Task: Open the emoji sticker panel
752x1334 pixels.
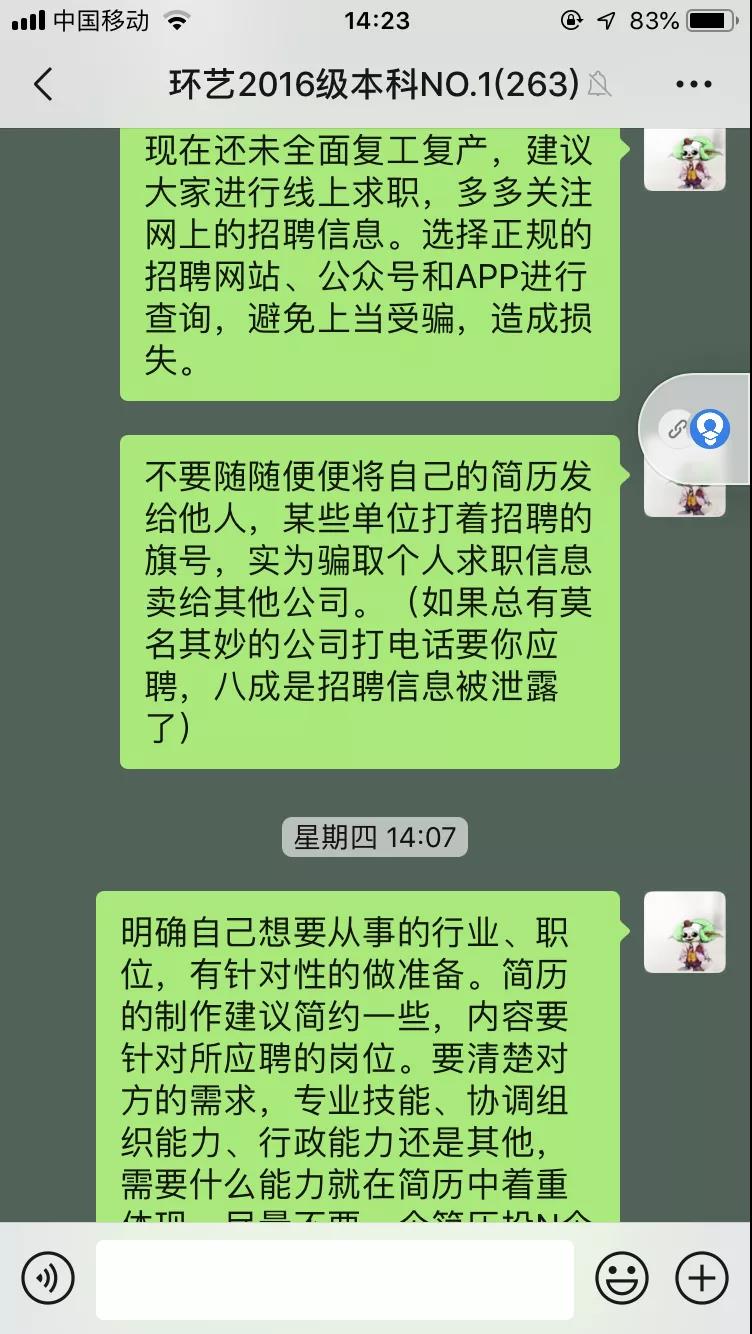Action: click(622, 1278)
